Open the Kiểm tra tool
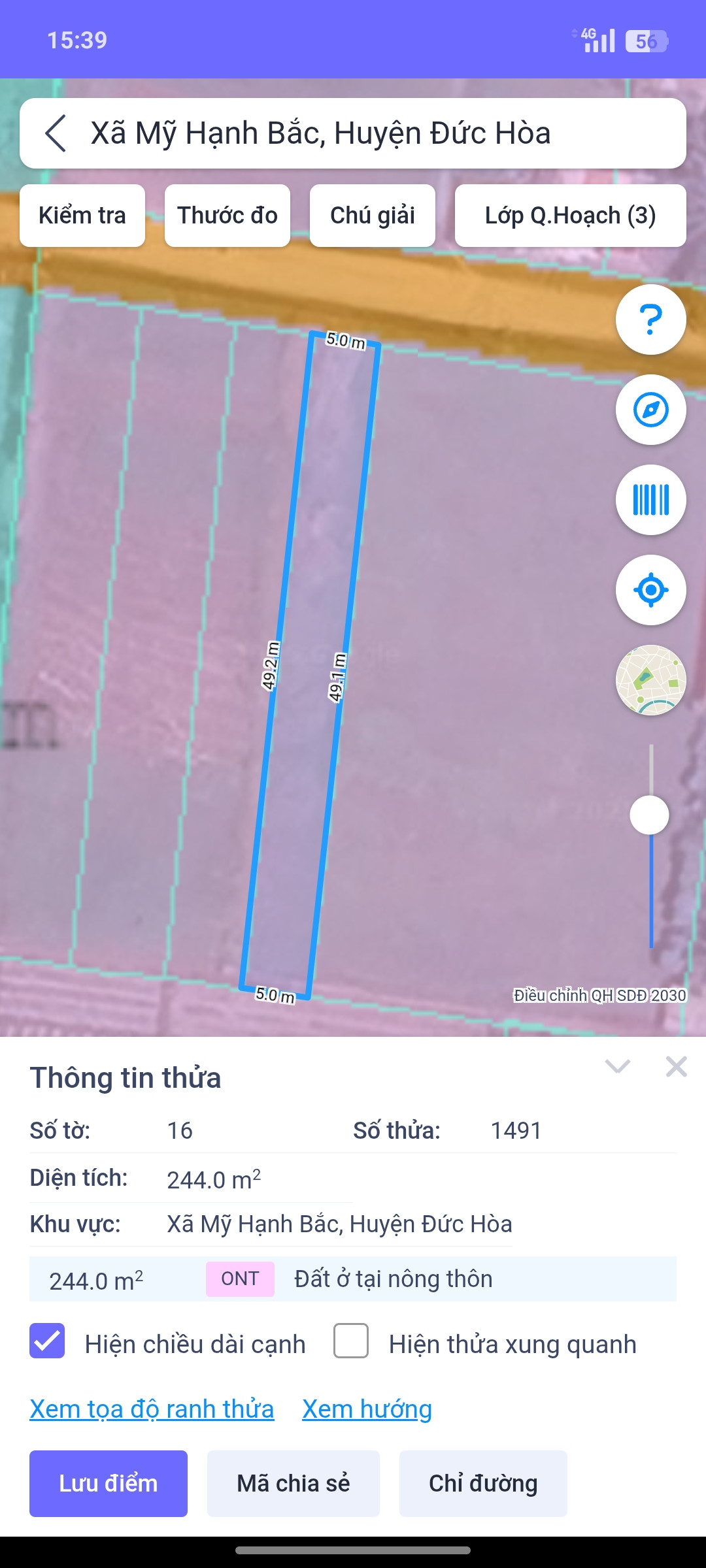The image size is (706, 1568). 82,216
